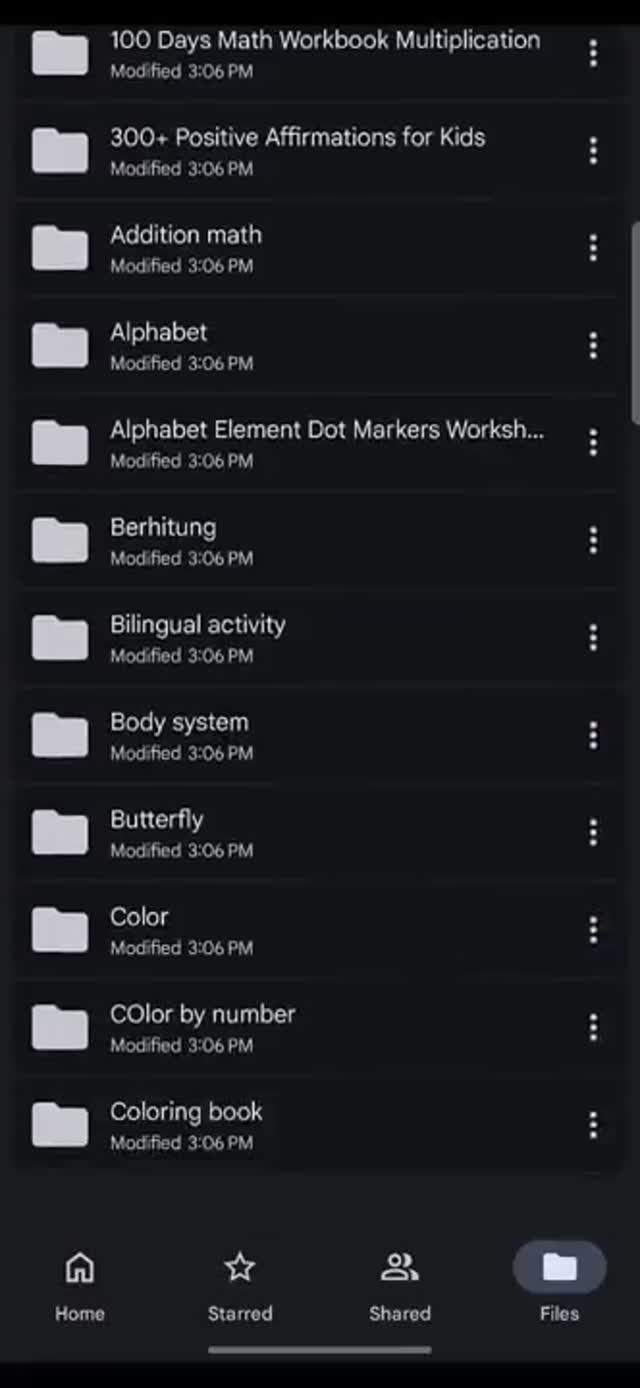The image size is (640, 1388).
Task: Switch to the Starred tab
Action: [240, 1285]
